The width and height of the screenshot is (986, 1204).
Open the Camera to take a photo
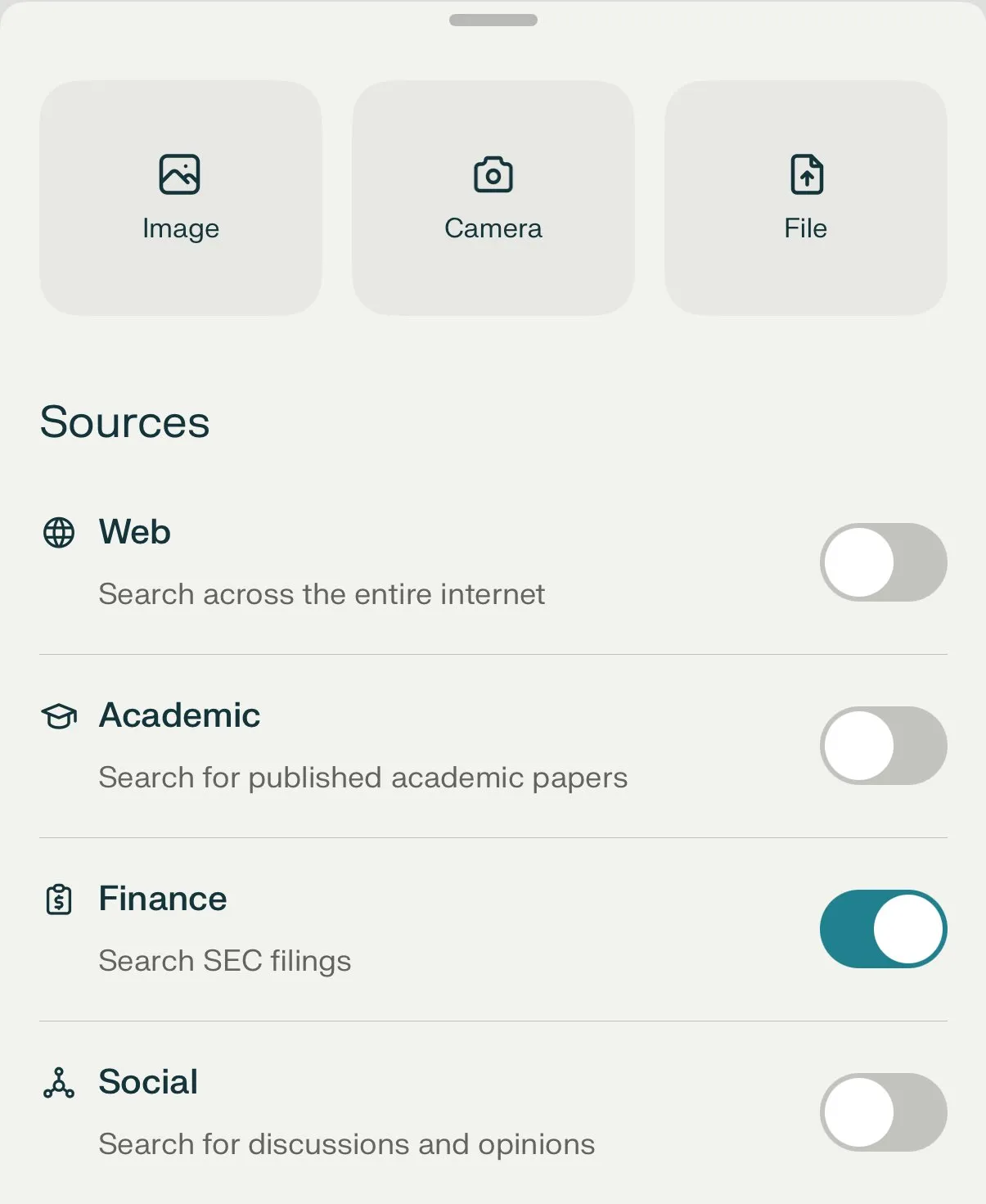[x=493, y=197]
